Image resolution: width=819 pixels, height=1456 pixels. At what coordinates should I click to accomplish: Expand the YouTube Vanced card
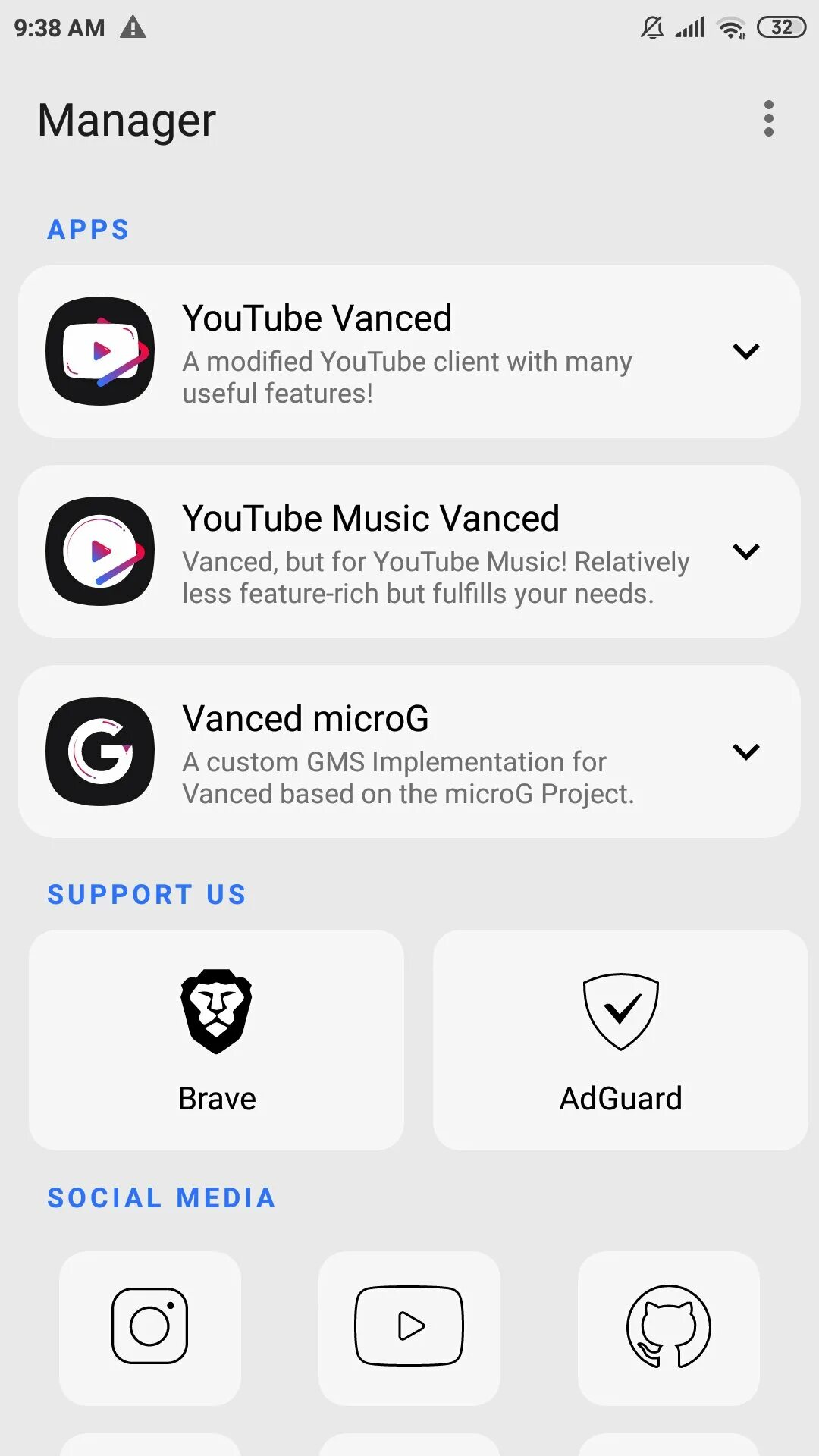click(x=745, y=351)
